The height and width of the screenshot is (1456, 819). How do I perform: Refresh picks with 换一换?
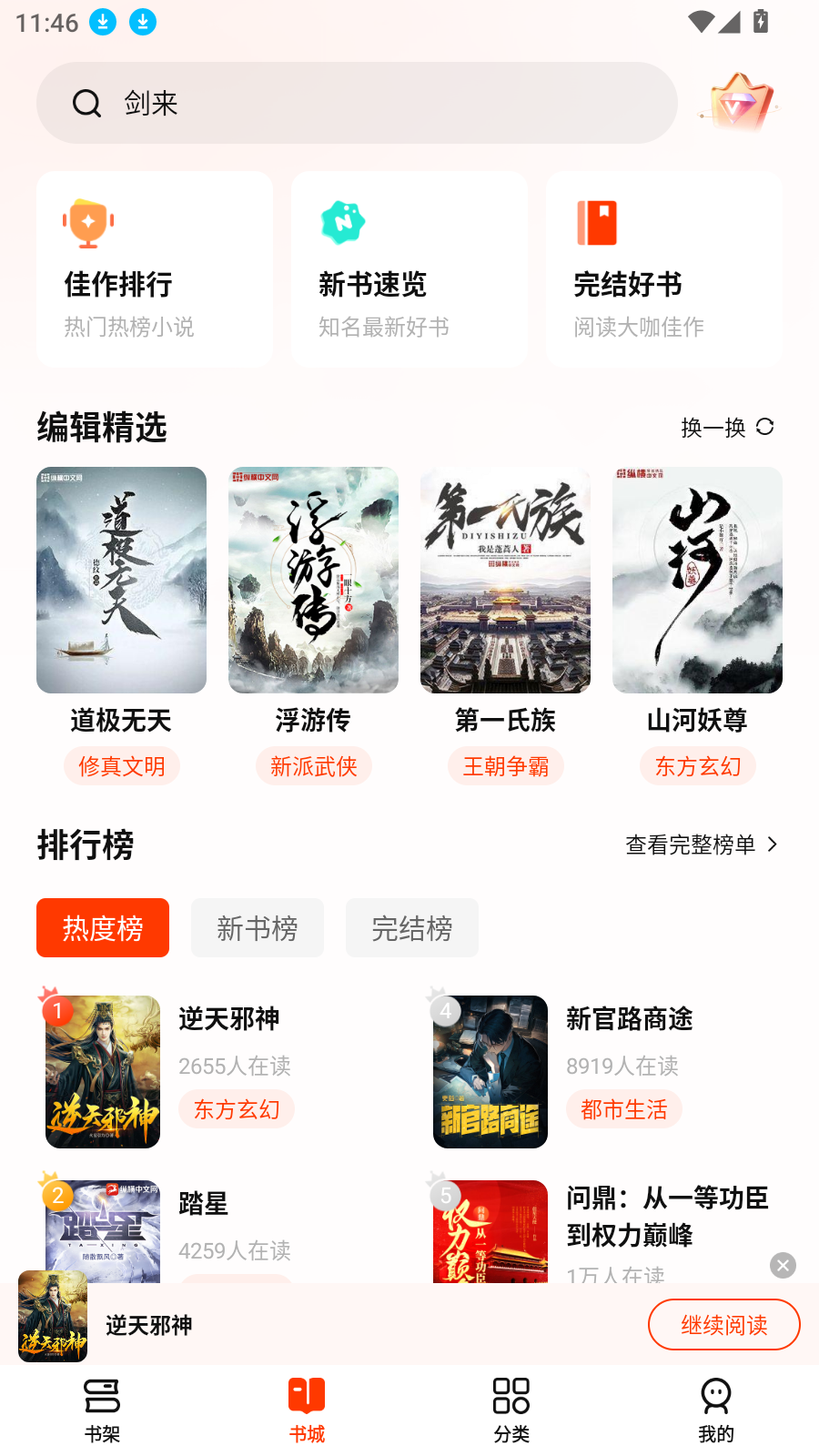point(727,427)
